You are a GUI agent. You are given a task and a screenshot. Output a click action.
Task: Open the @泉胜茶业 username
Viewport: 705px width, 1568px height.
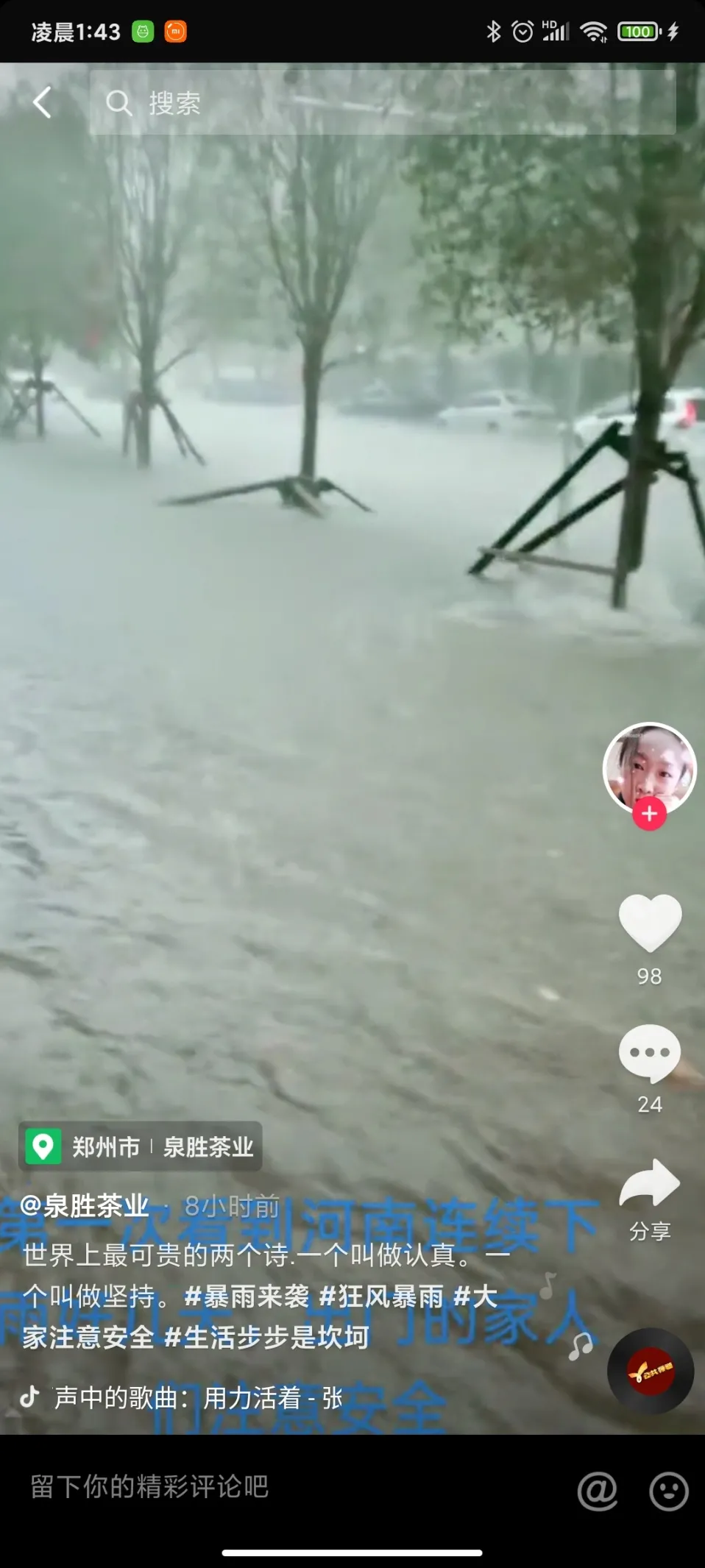tap(85, 1206)
